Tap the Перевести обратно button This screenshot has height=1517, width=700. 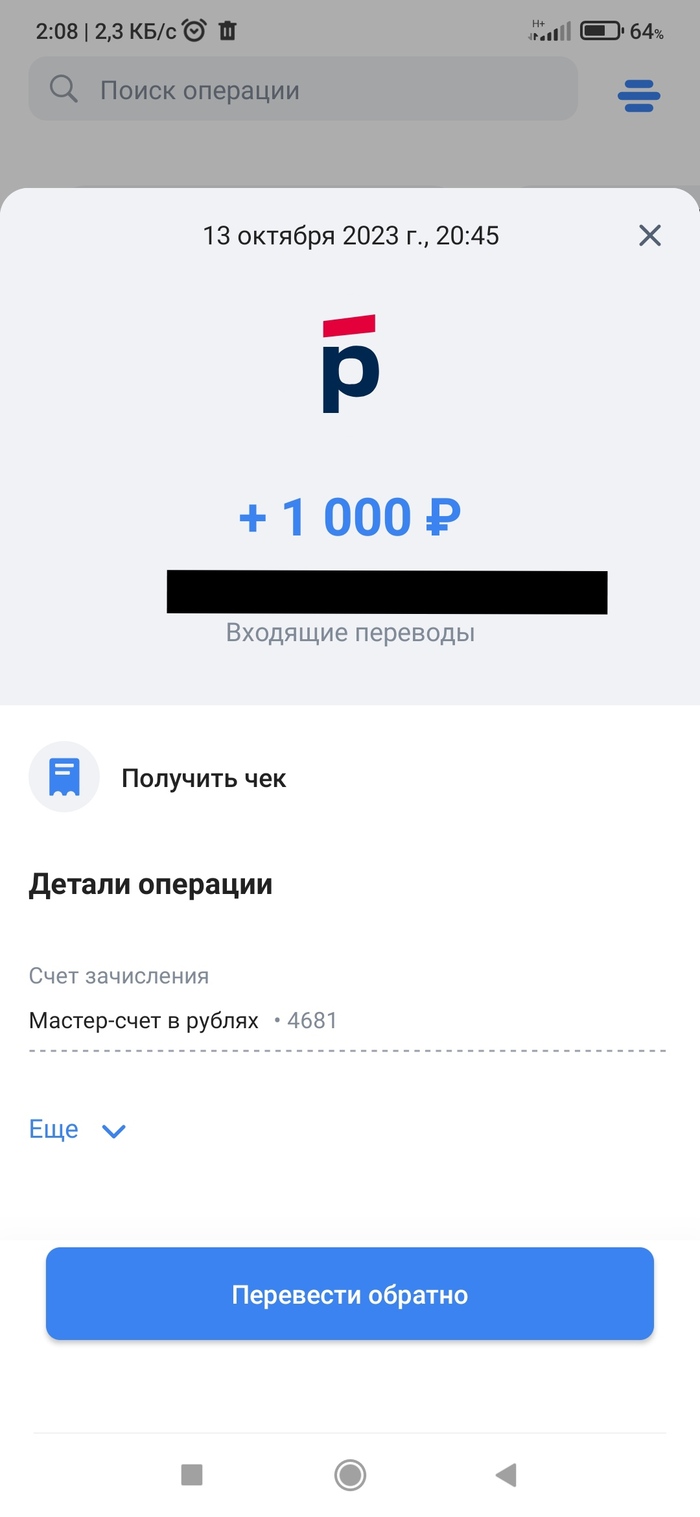pyautogui.click(x=350, y=1294)
